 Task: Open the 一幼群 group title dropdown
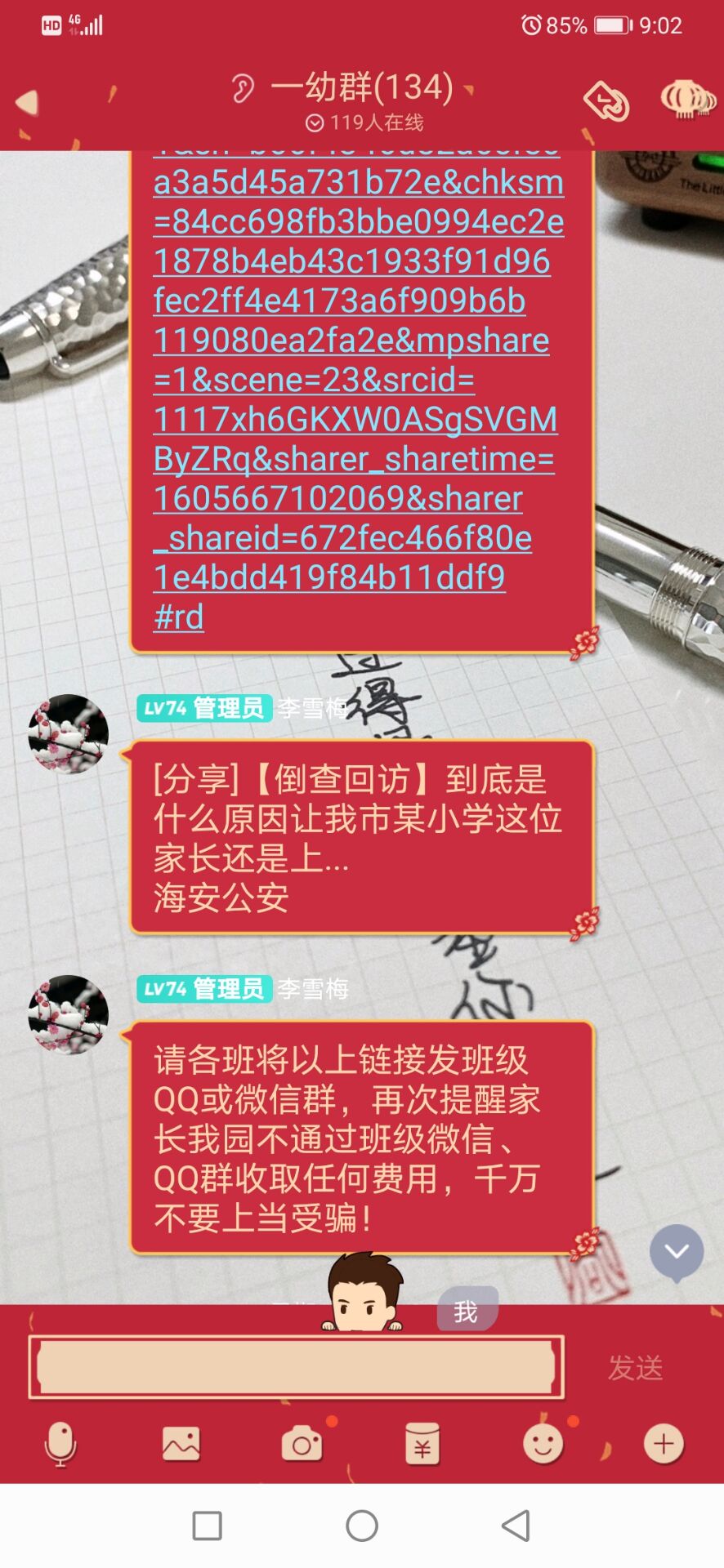(362, 88)
